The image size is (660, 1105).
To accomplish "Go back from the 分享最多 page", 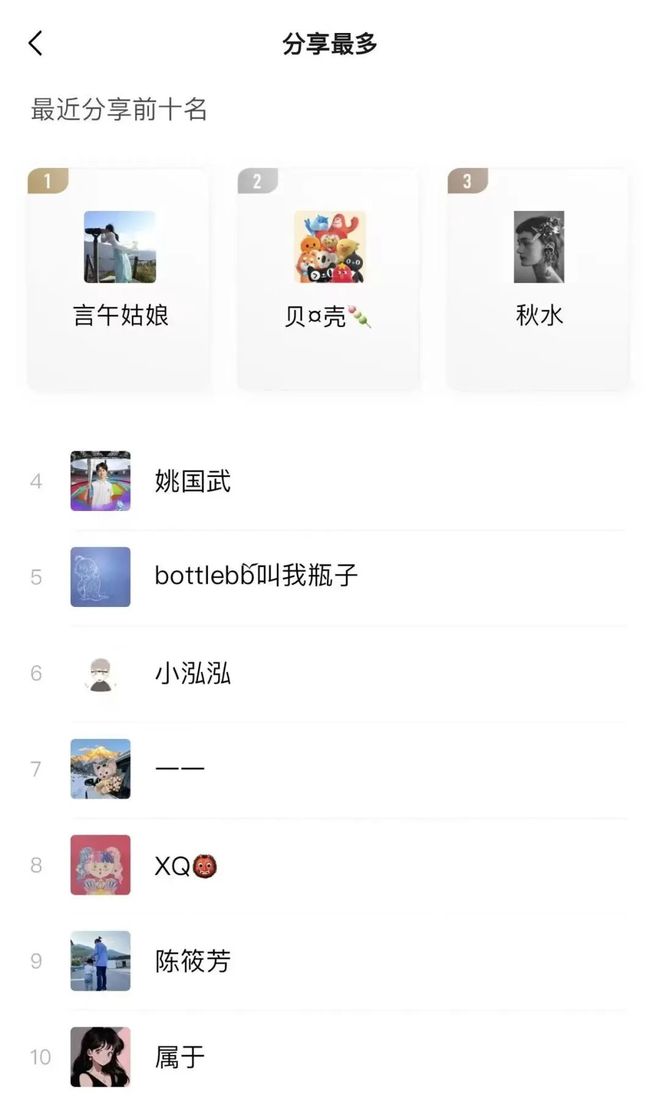I will pyautogui.click(x=36, y=43).
